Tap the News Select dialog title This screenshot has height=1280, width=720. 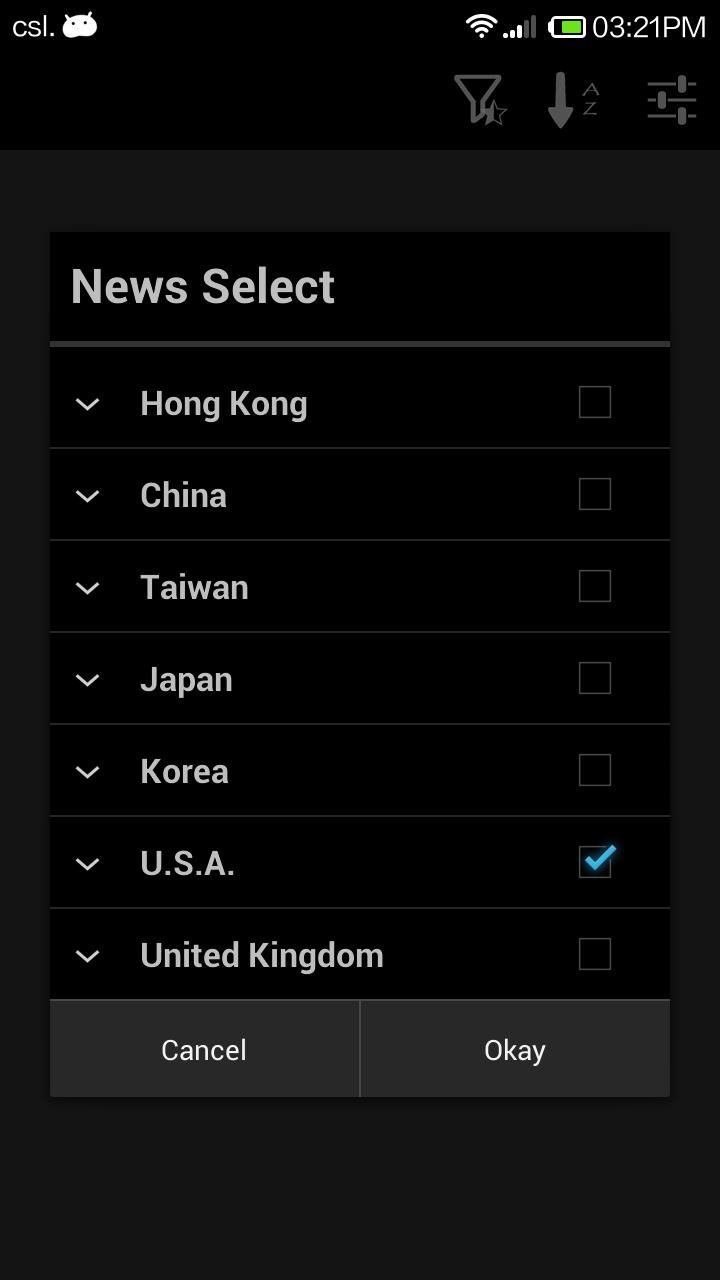202,287
